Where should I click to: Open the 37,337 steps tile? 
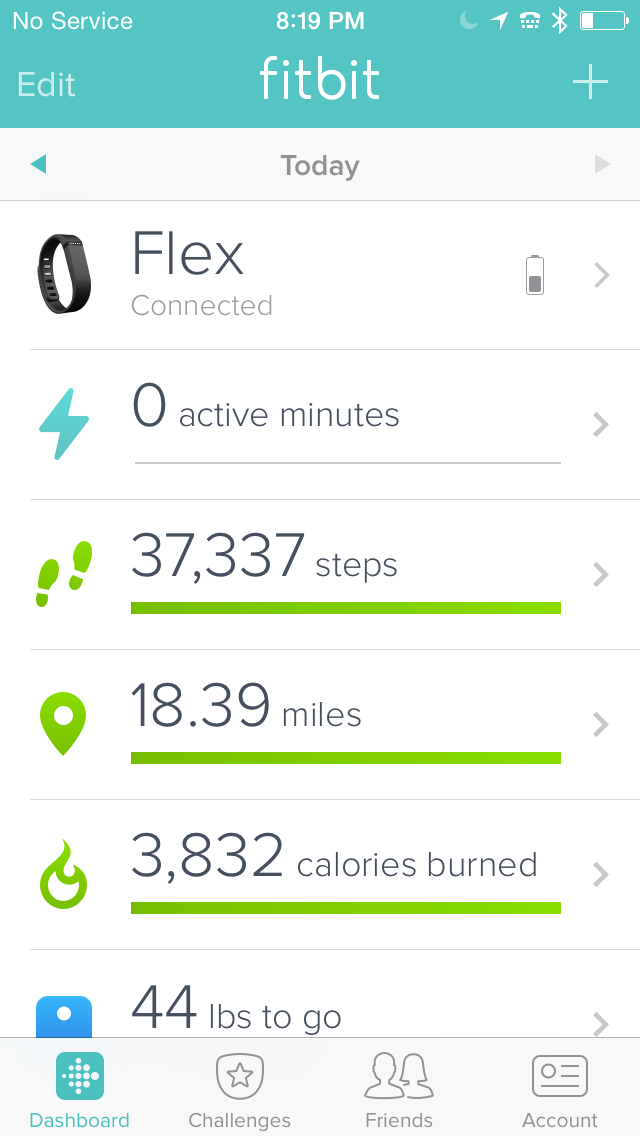click(x=320, y=575)
